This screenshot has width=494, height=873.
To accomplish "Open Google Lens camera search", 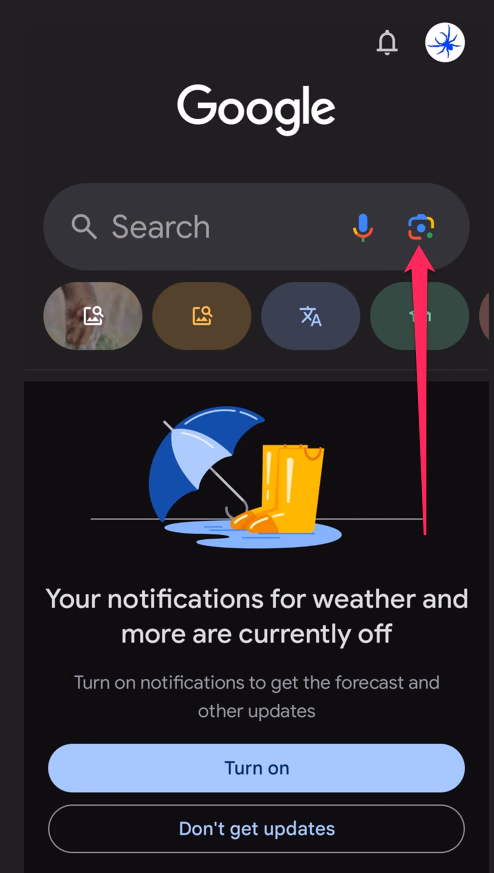I will [421, 227].
